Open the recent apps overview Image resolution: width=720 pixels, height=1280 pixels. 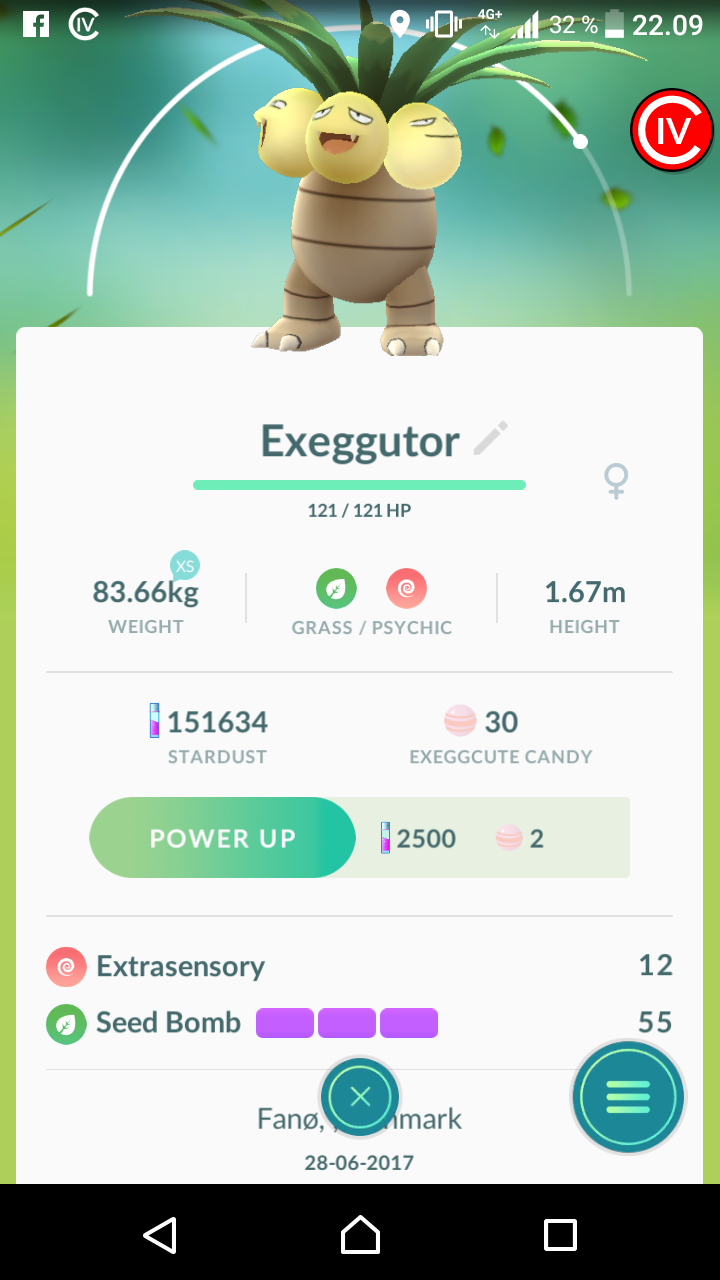pos(560,1234)
